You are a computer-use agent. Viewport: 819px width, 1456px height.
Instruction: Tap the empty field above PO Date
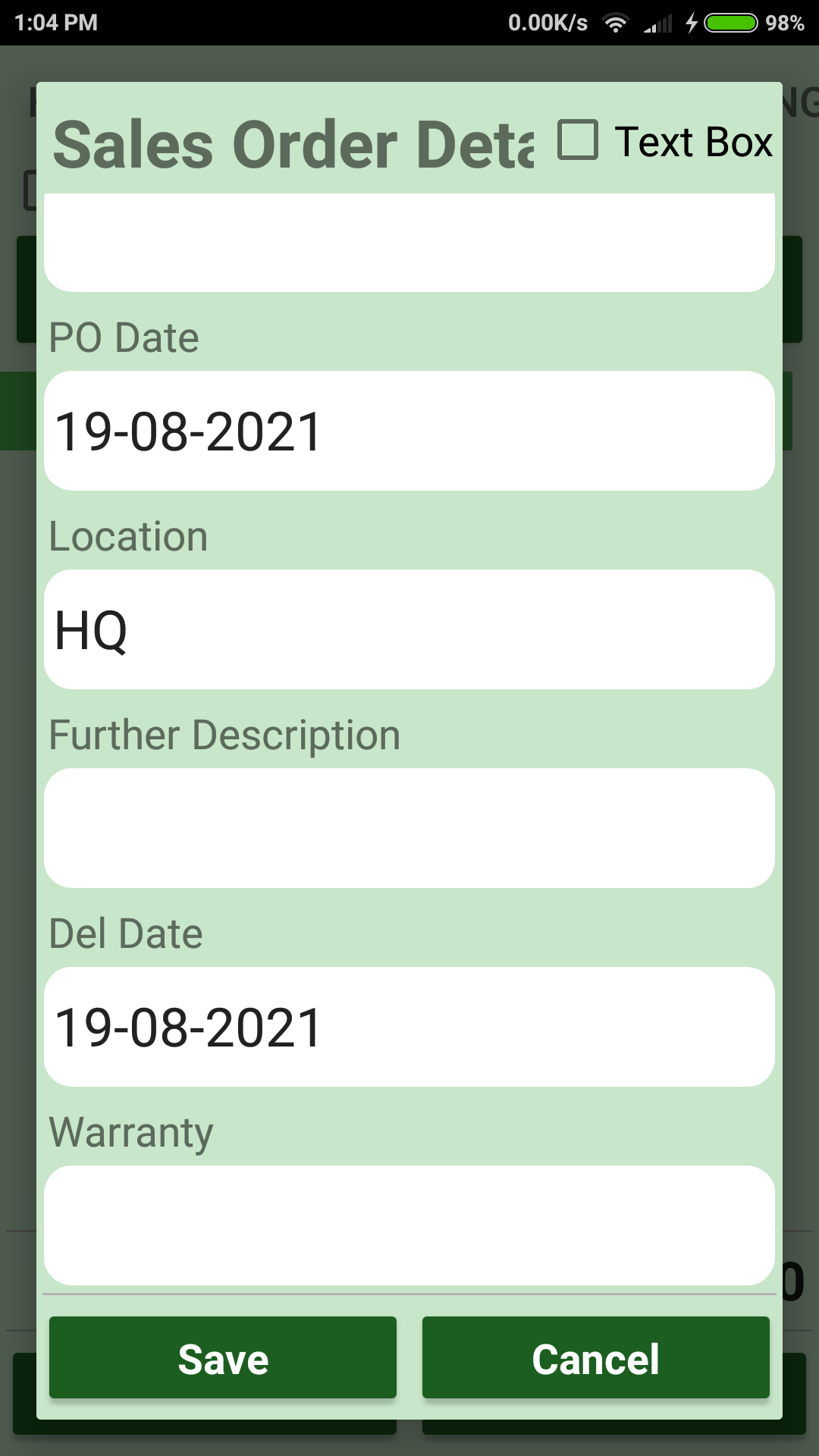pos(409,243)
